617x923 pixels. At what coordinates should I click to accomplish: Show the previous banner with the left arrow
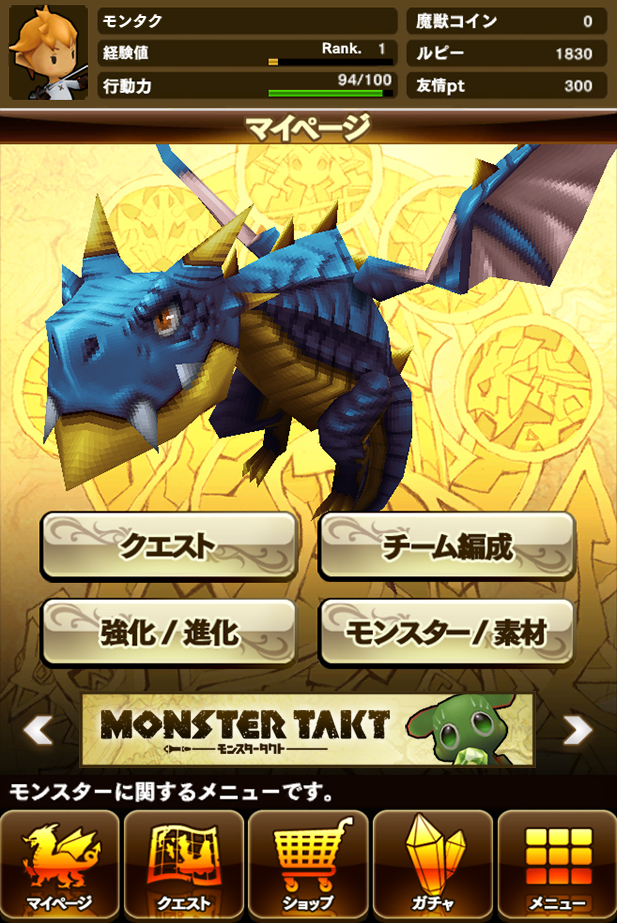pyautogui.click(x=37, y=731)
